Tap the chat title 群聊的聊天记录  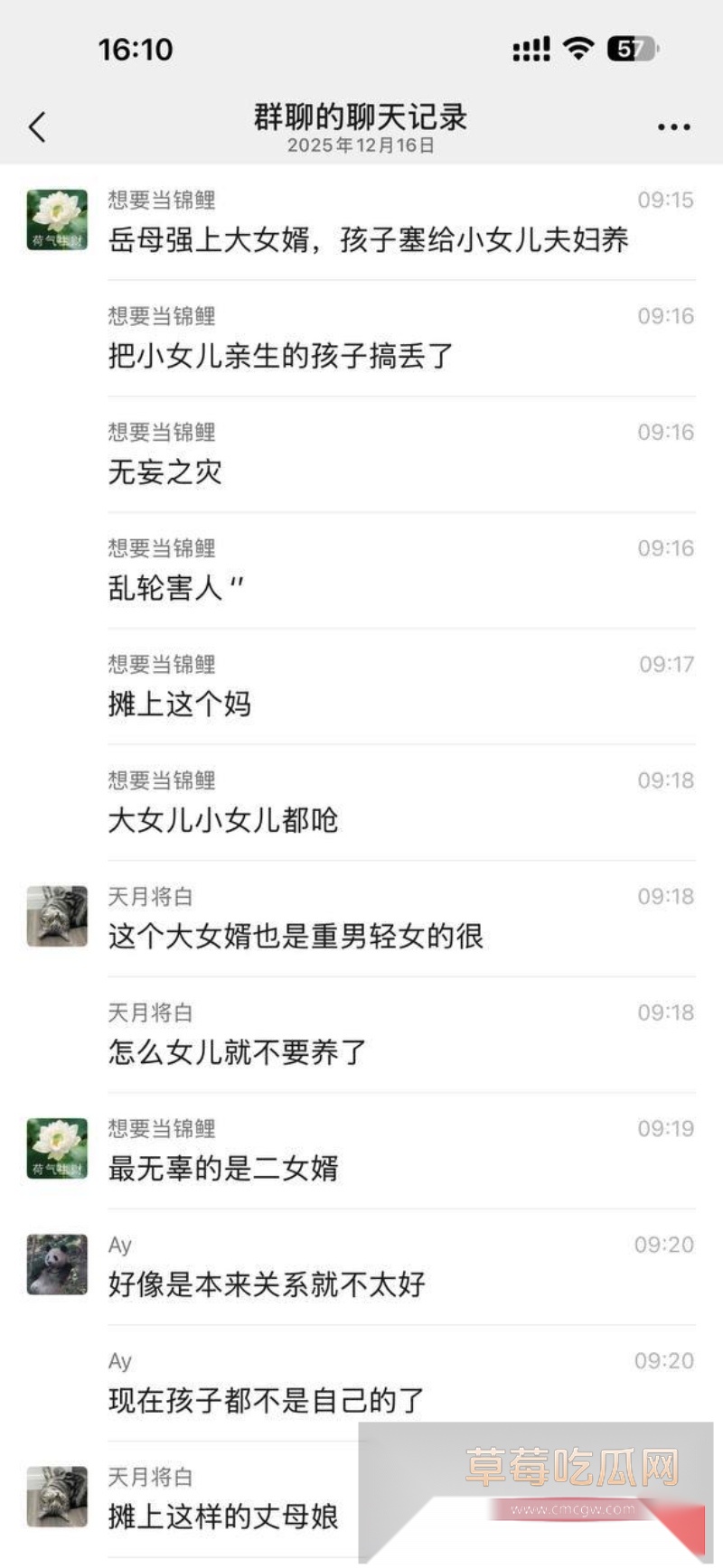pos(360,117)
